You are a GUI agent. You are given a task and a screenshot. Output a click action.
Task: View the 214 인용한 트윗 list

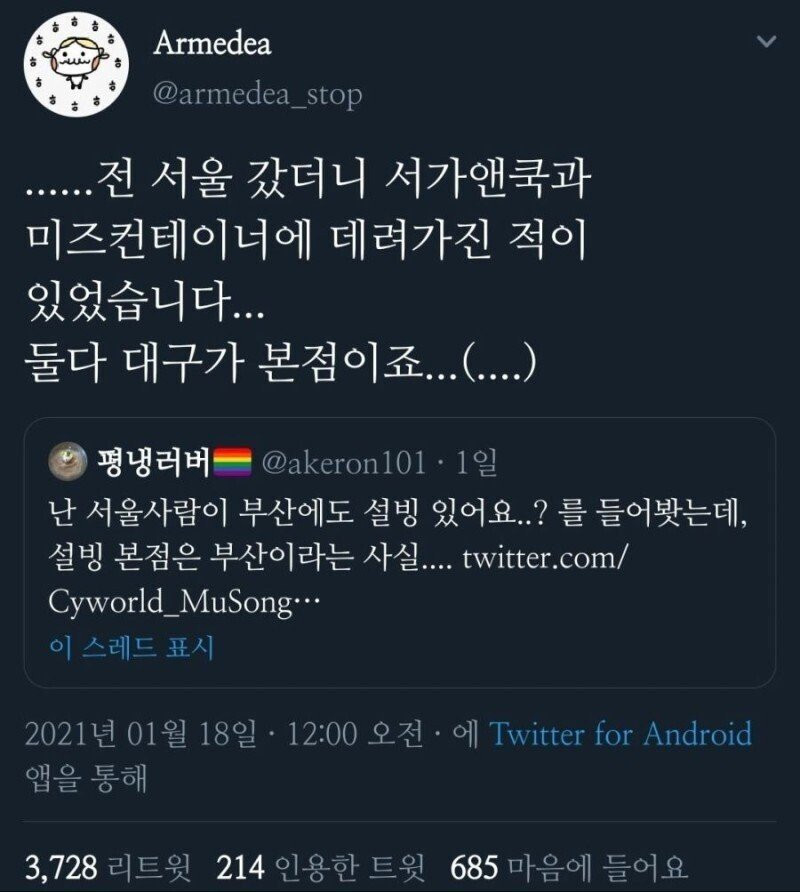point(319,866)
